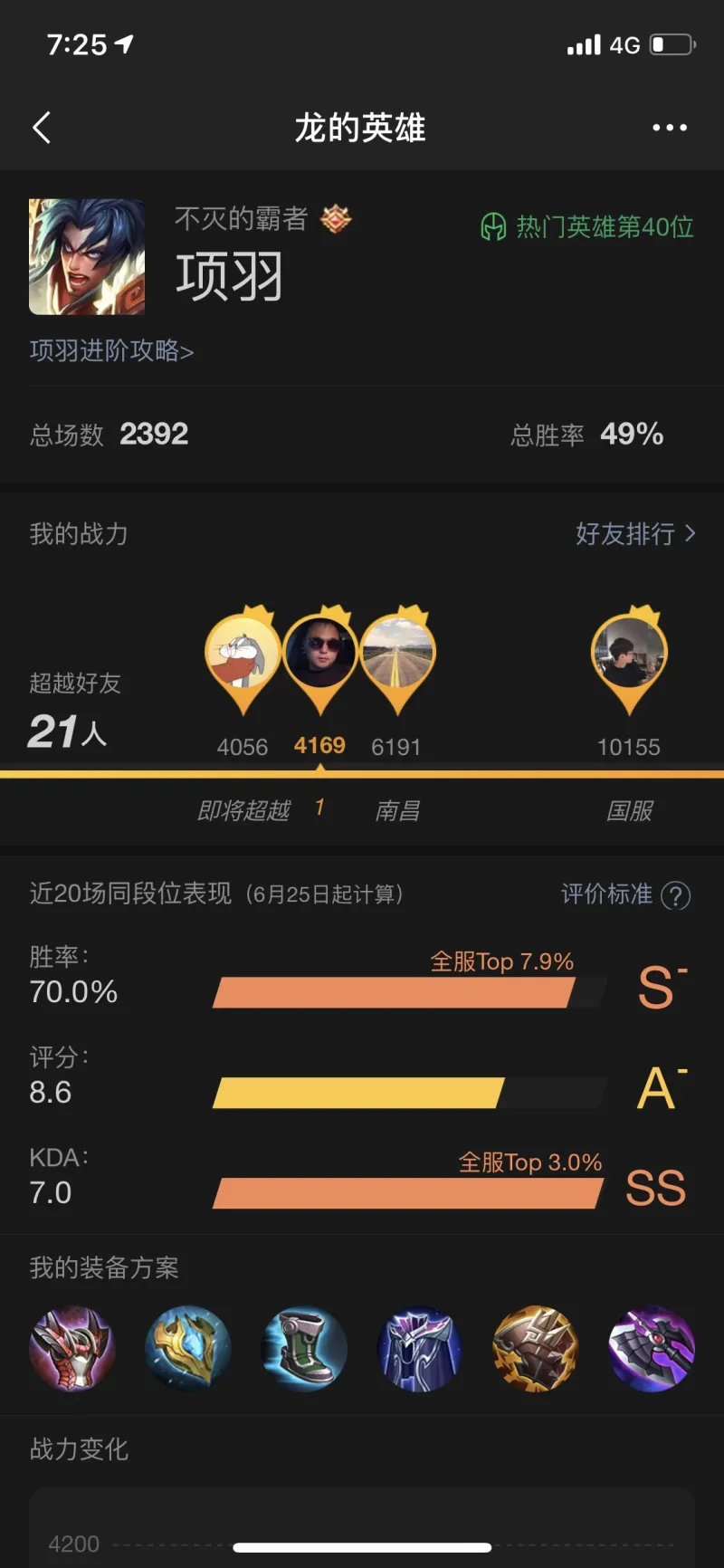Image resolution: width=724 pixels, height=1568 pixels.
Task: Open the 好友排行 friend ranking
Action: click(x=634, y=533)
